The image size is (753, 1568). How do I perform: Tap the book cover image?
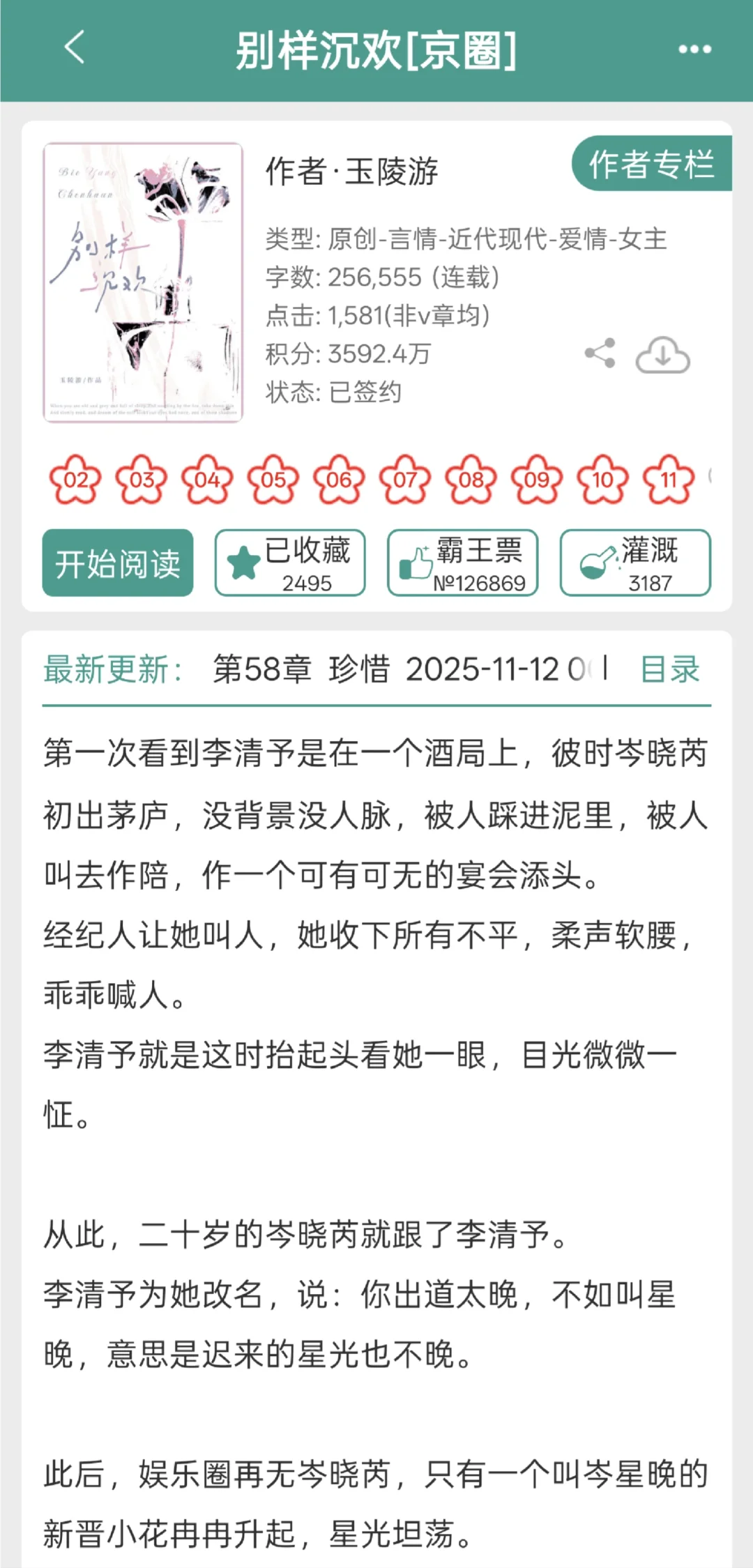(143, 277)
